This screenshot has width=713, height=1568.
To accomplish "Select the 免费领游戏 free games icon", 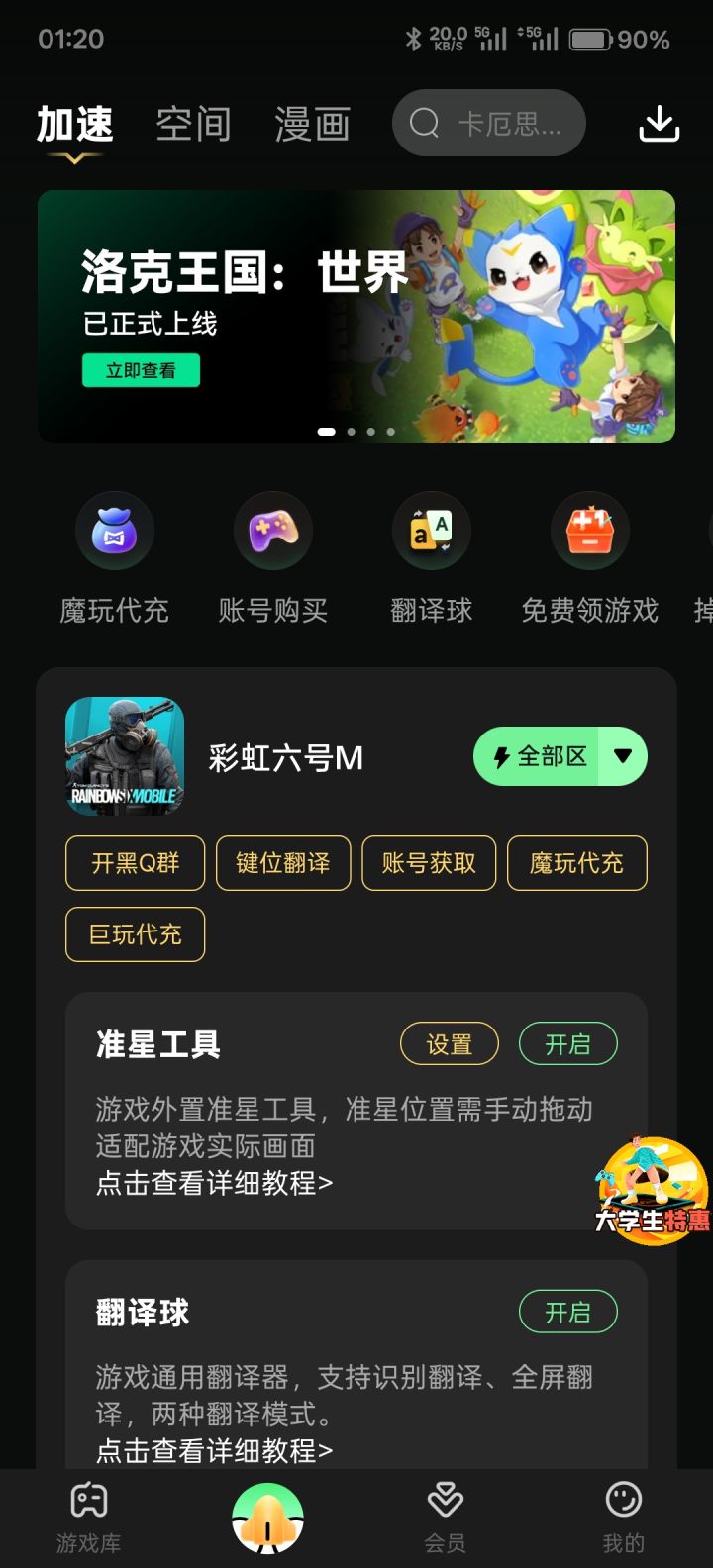I will (x=589, y=530).
